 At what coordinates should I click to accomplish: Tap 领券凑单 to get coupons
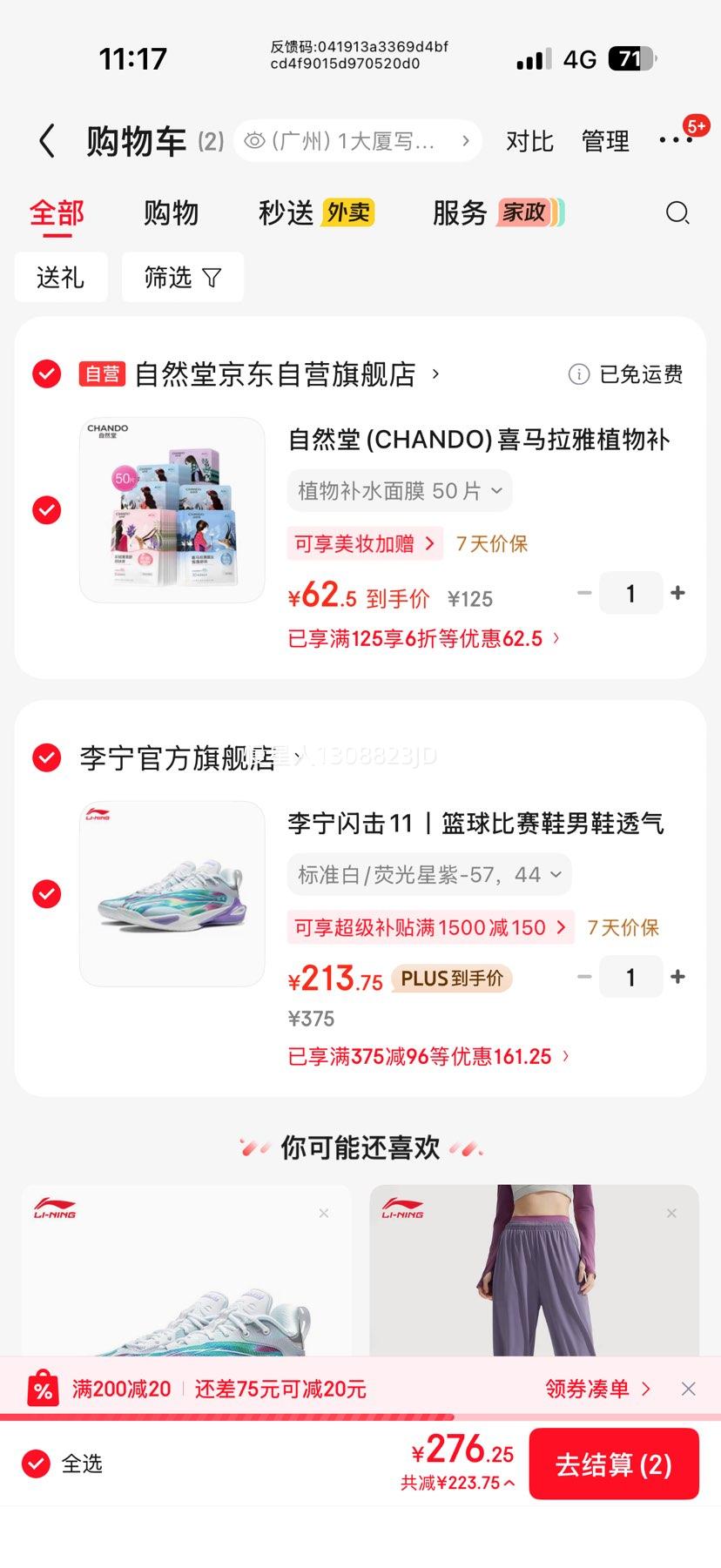pos(597,1389)
